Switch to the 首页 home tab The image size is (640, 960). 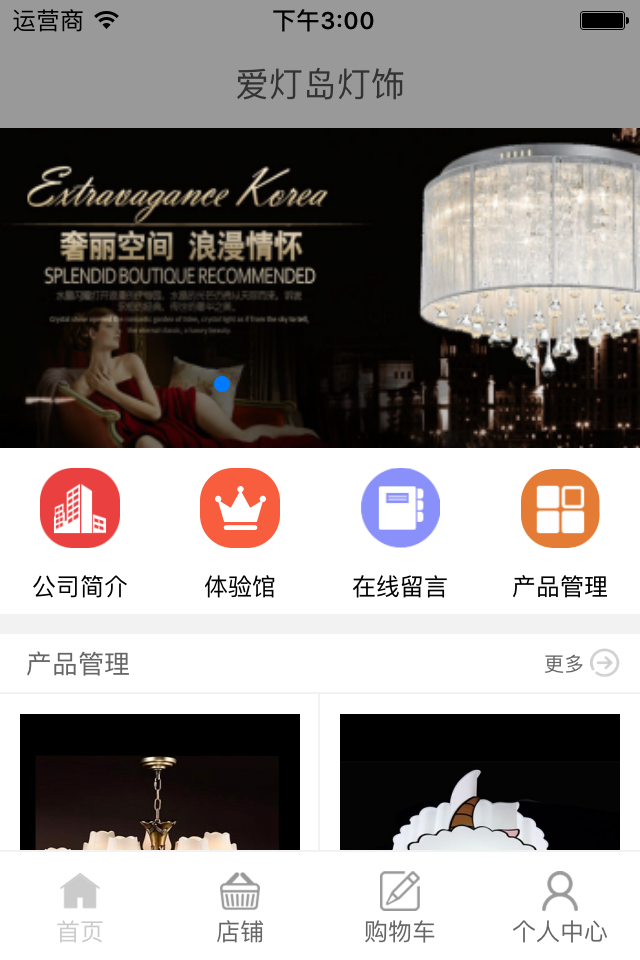[80, 907]
